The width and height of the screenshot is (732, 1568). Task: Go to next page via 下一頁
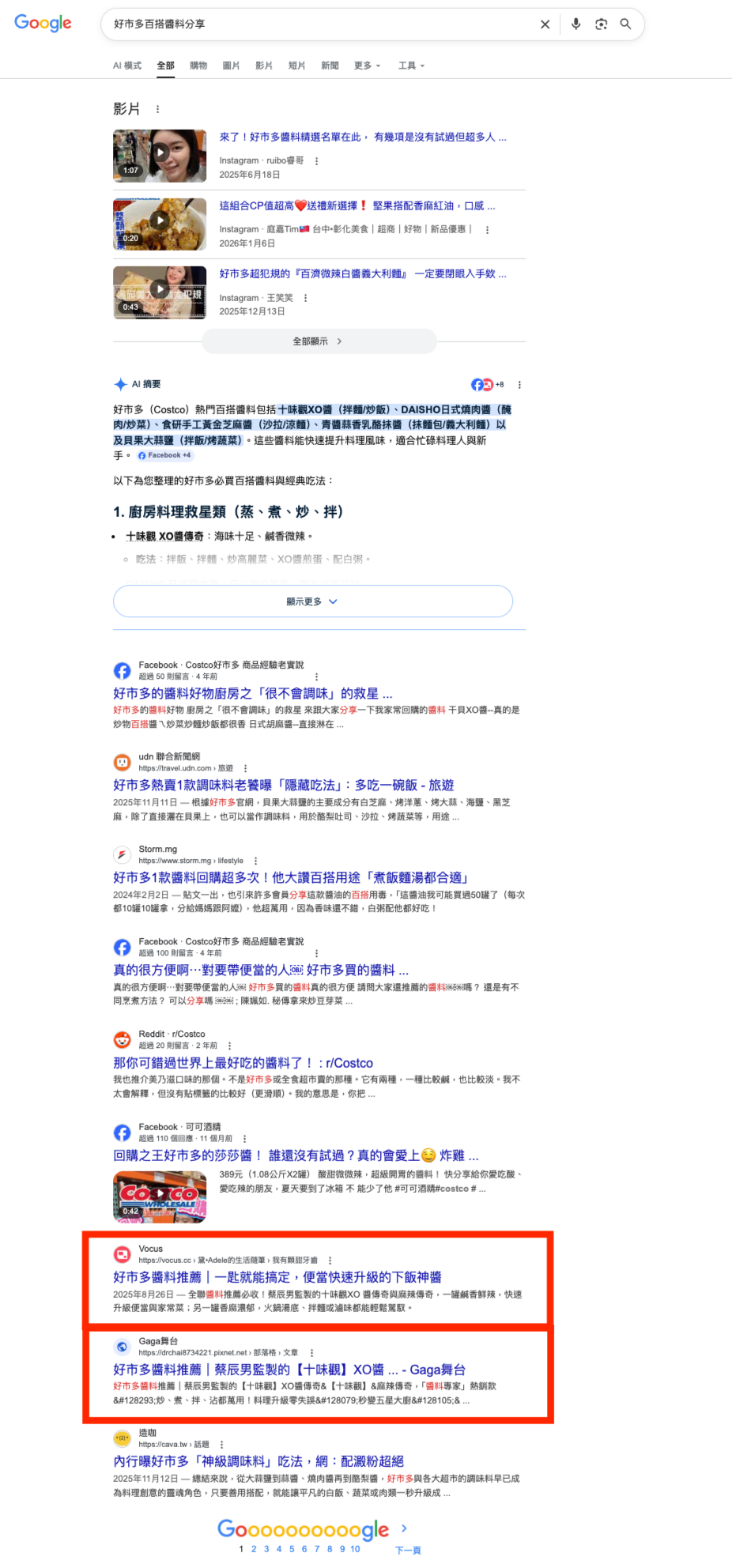click(407, 1550)
